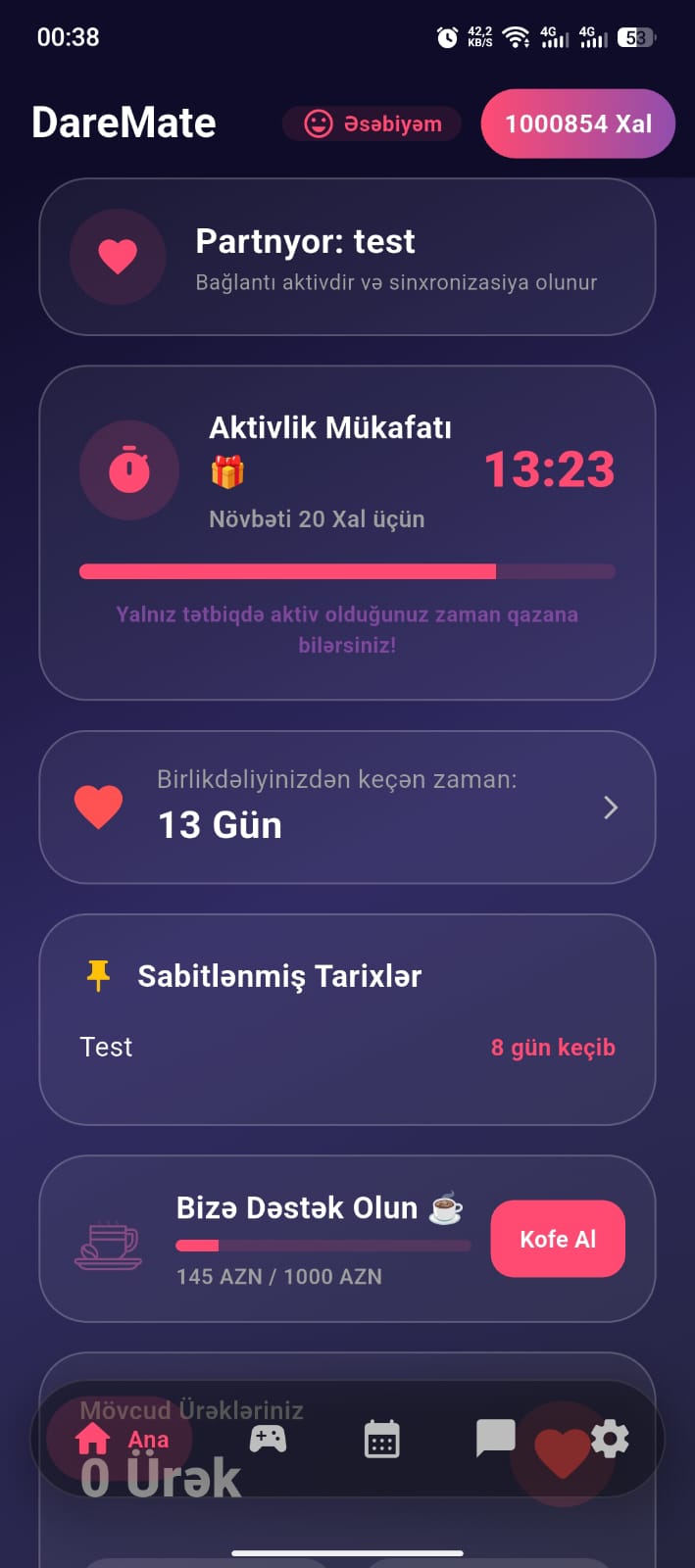Open the settings gear tab

point(611,1439)
